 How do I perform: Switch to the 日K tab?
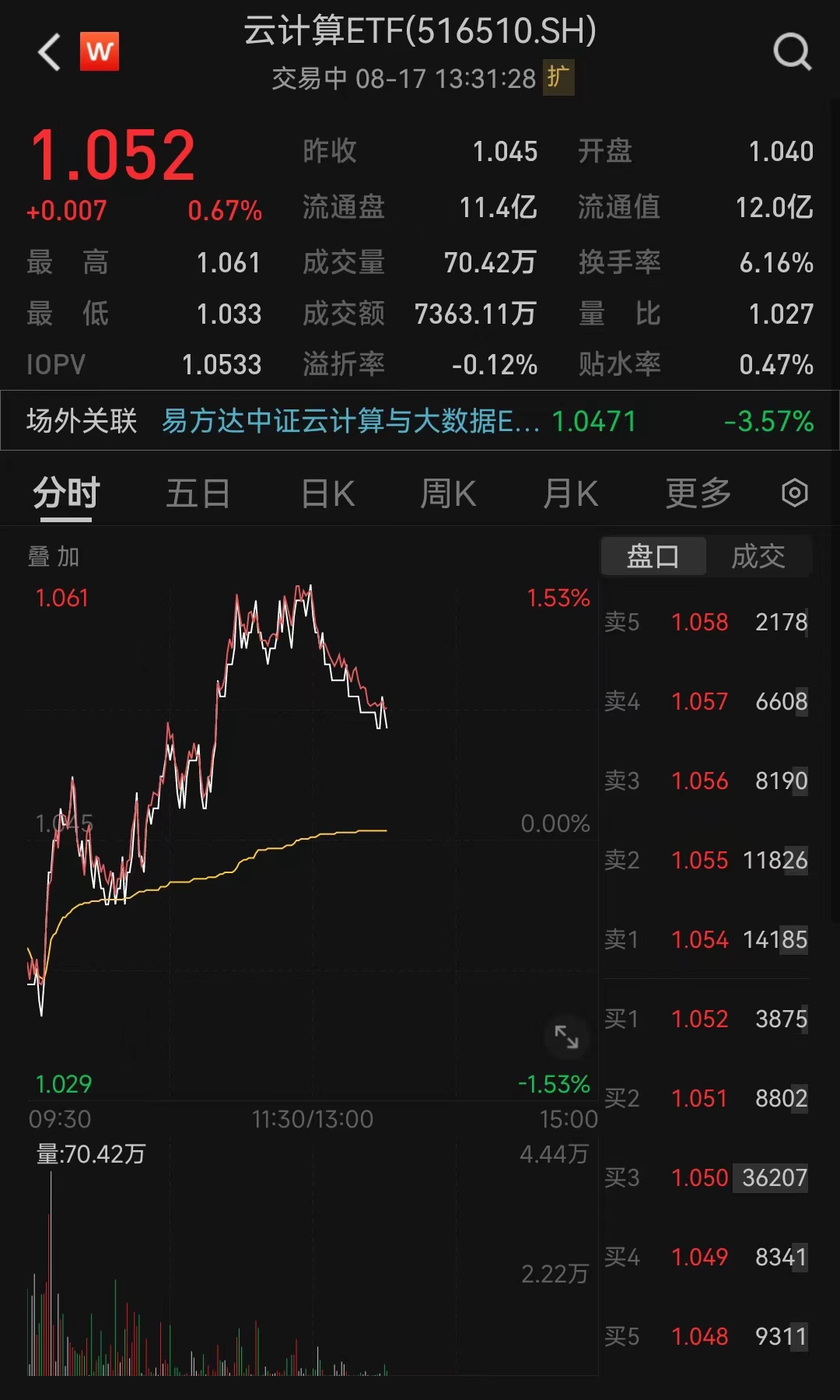click(x=327, y=492)
